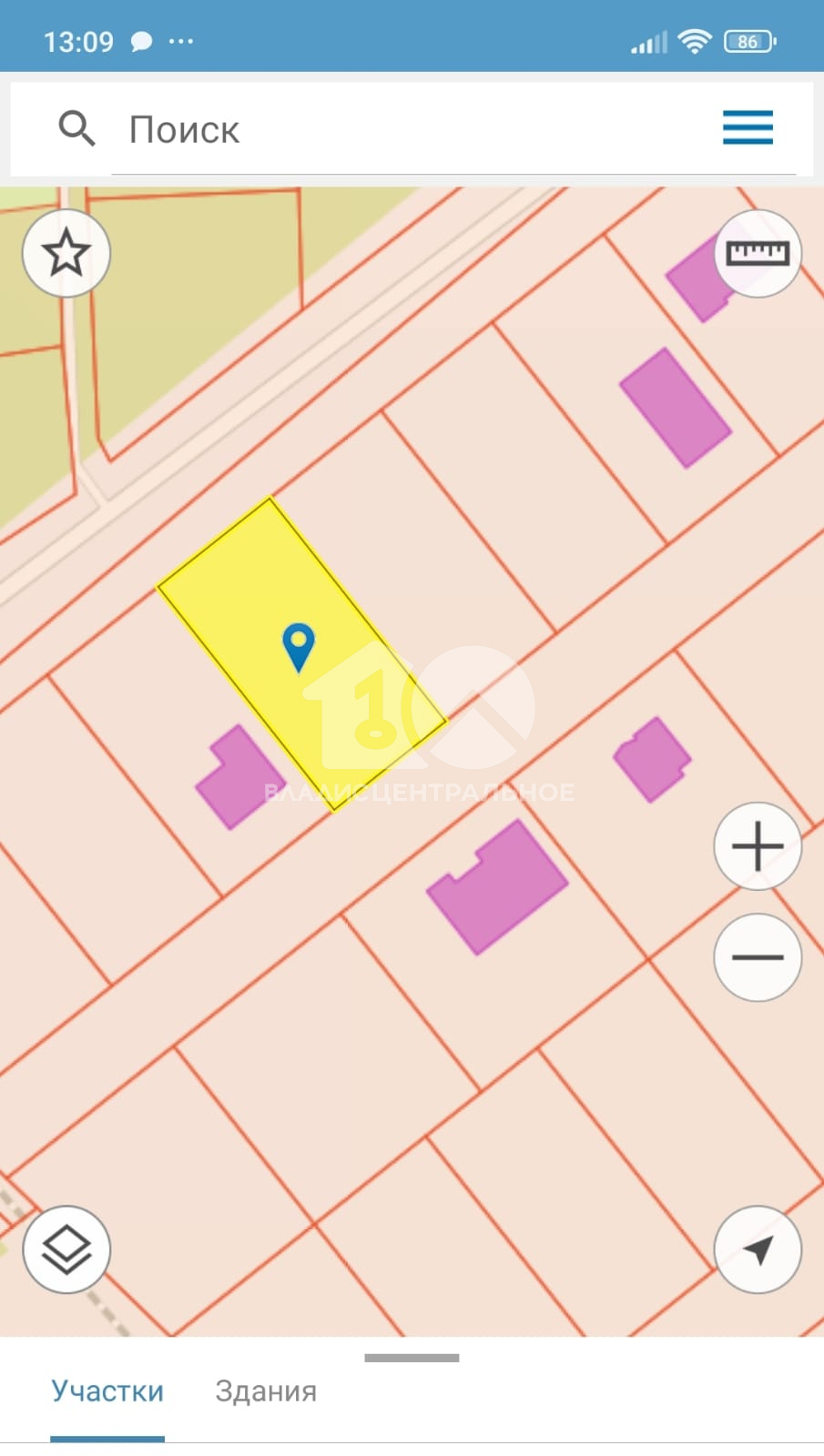Open the map layers selector
This screenshot has width=824, height=1456.
click(x=66, y=1249)
